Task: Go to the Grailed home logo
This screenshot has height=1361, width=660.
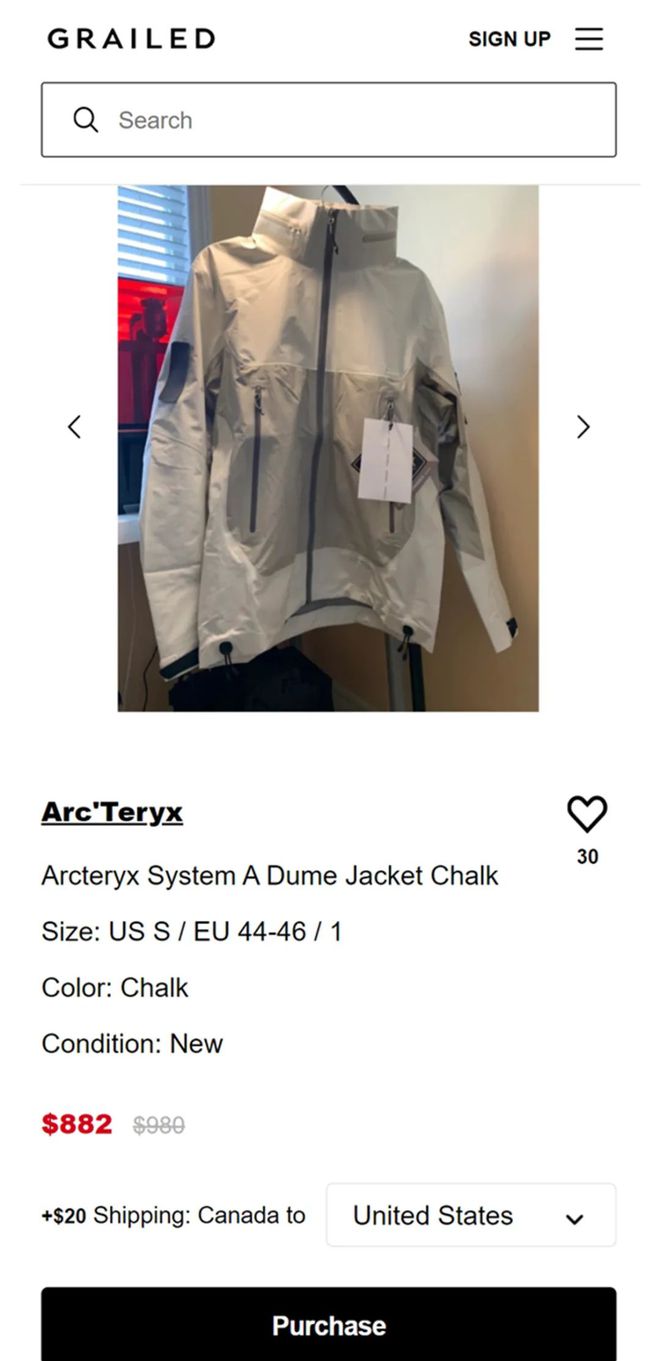Action: click(131, 39)
